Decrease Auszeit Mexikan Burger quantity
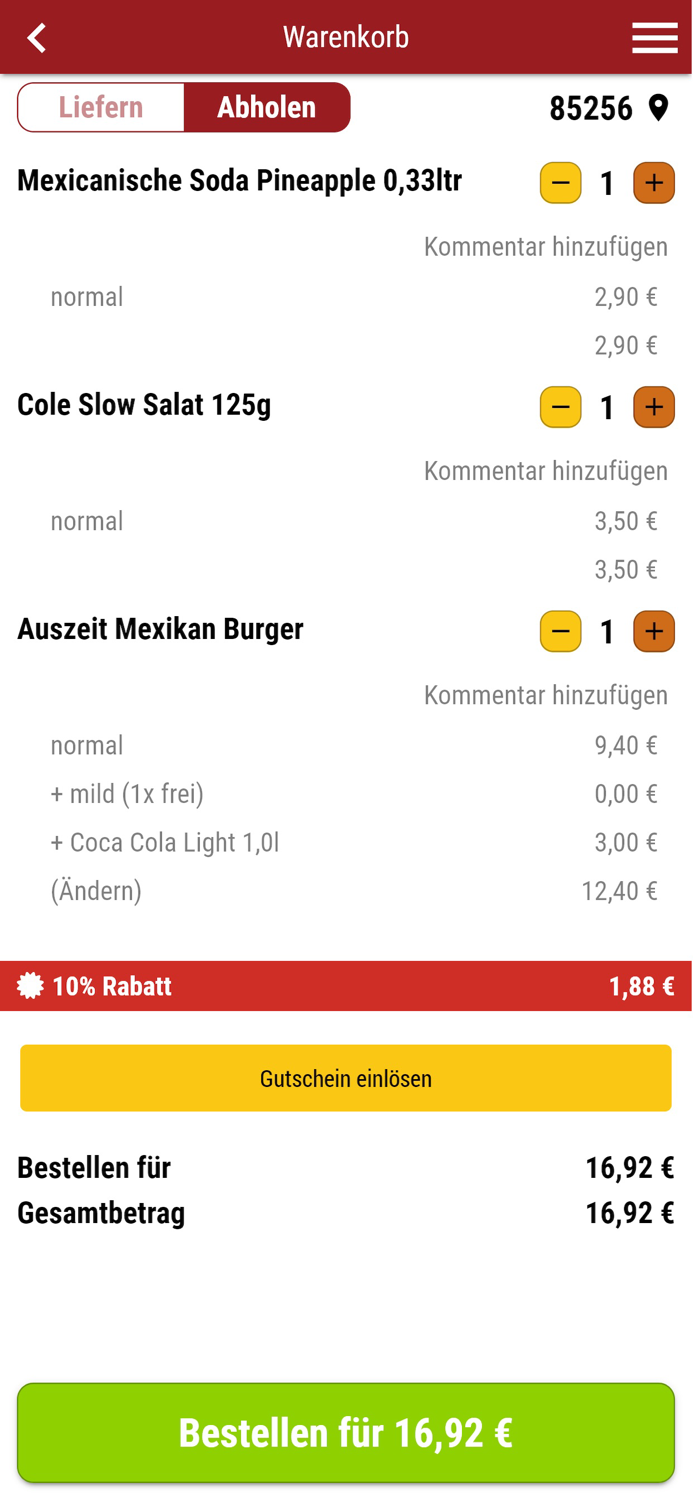This screenshot has height=1500, width=693. pyautogui.click(x=561, y=631)
